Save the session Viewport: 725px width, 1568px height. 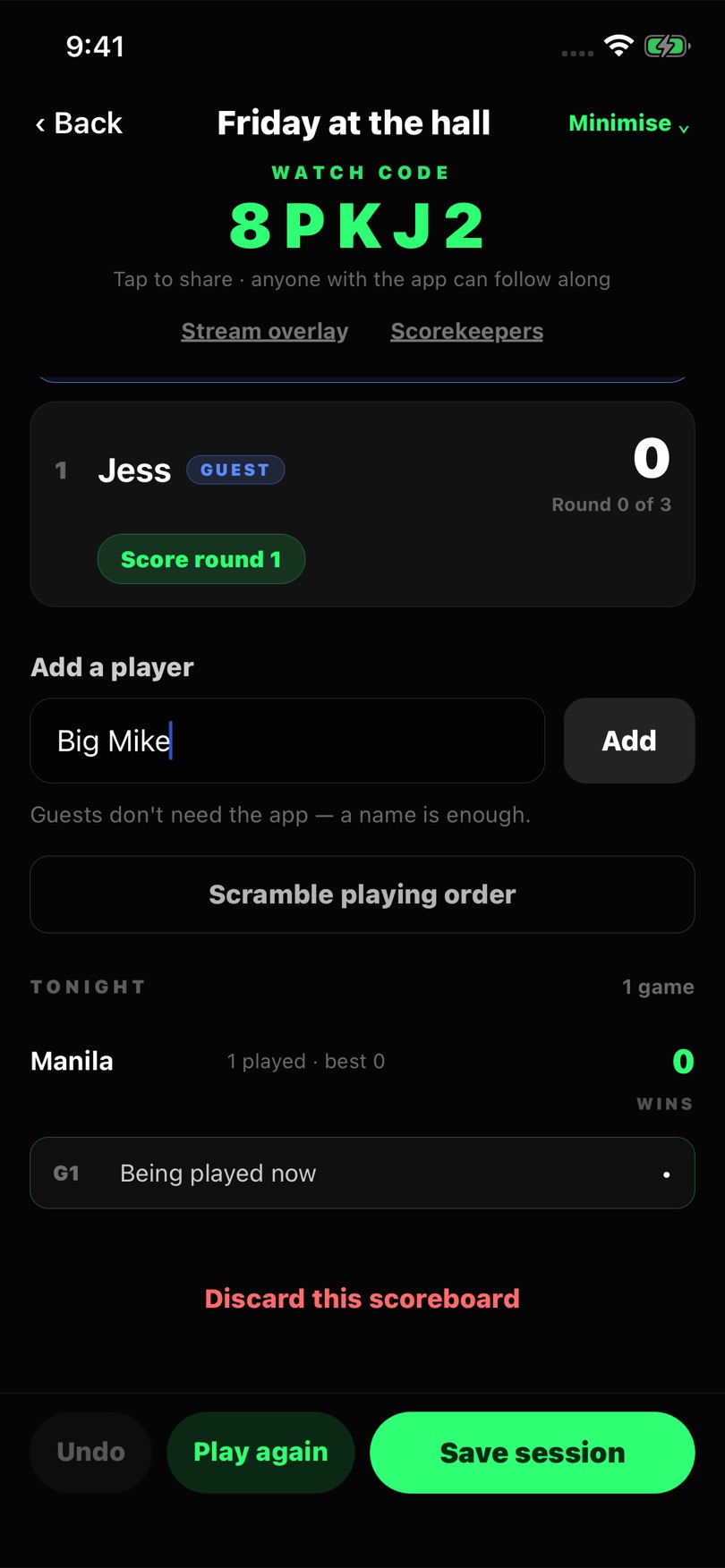coord(533,1452)
